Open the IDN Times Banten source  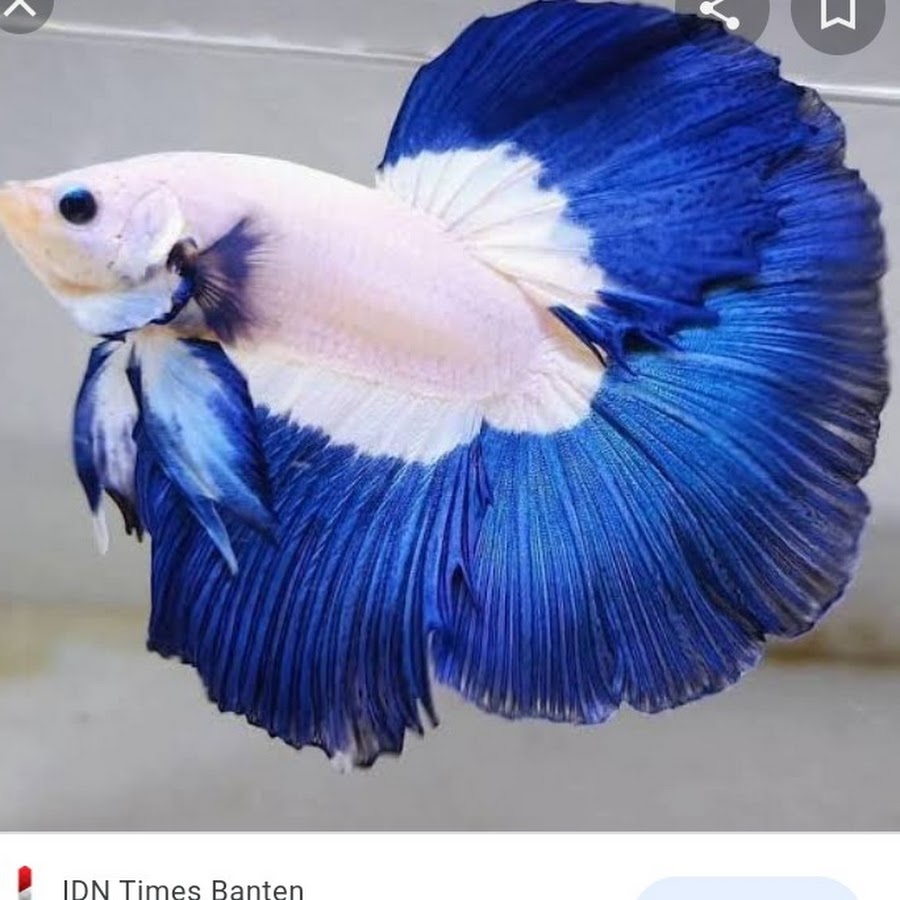tap(183, 888)
